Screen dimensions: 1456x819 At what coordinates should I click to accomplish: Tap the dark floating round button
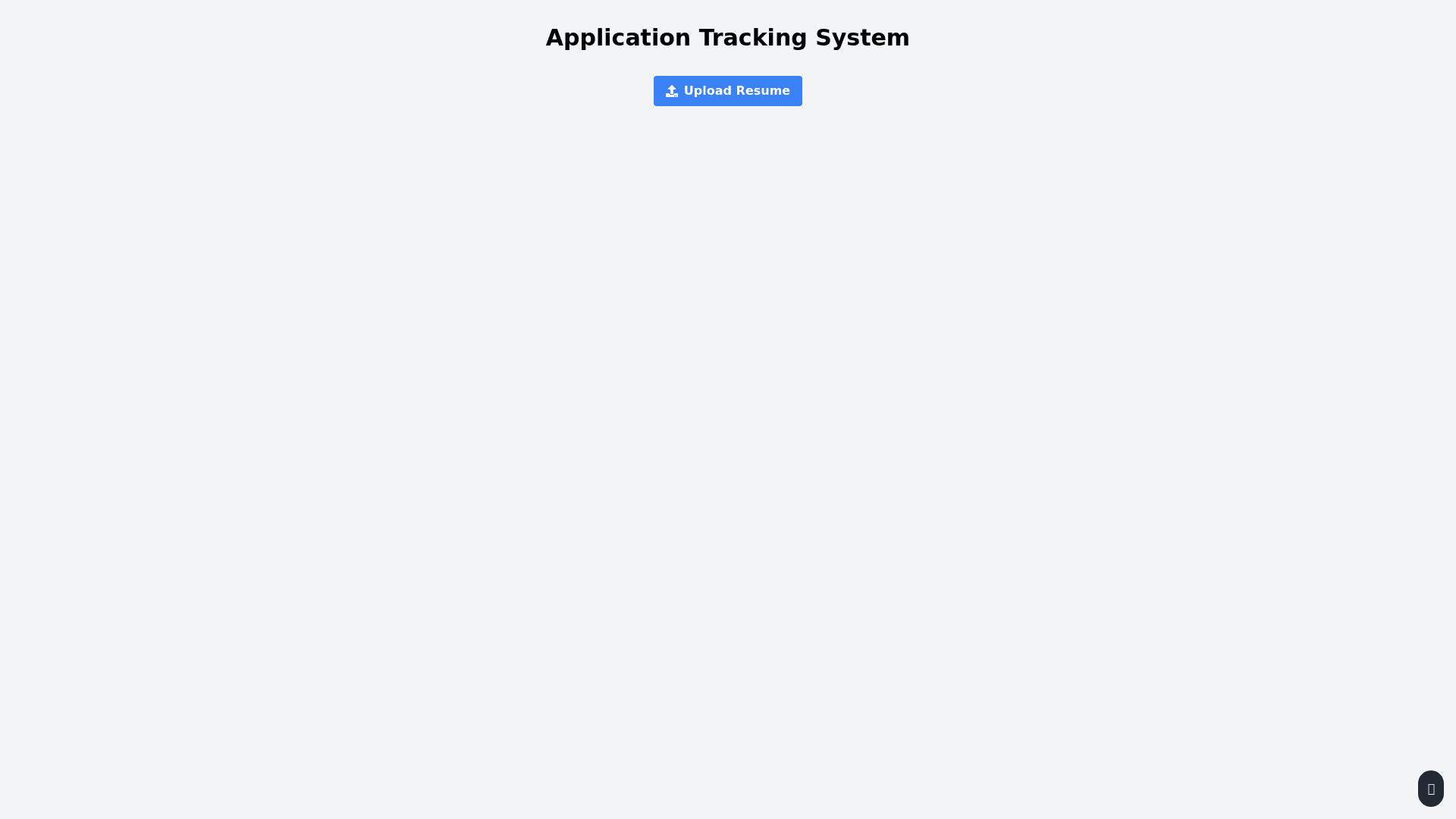click(1430, 789)
